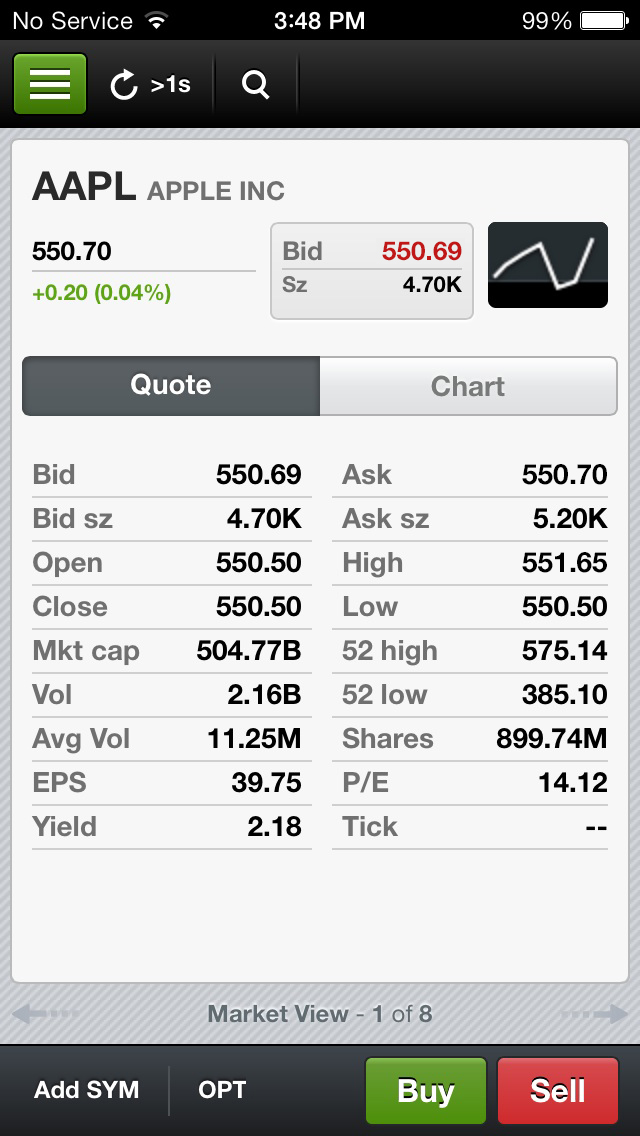Viewport: 640px width, 1136px height.
Task: Go to next Market View page arrow
Action: (x=594, y=1014)
